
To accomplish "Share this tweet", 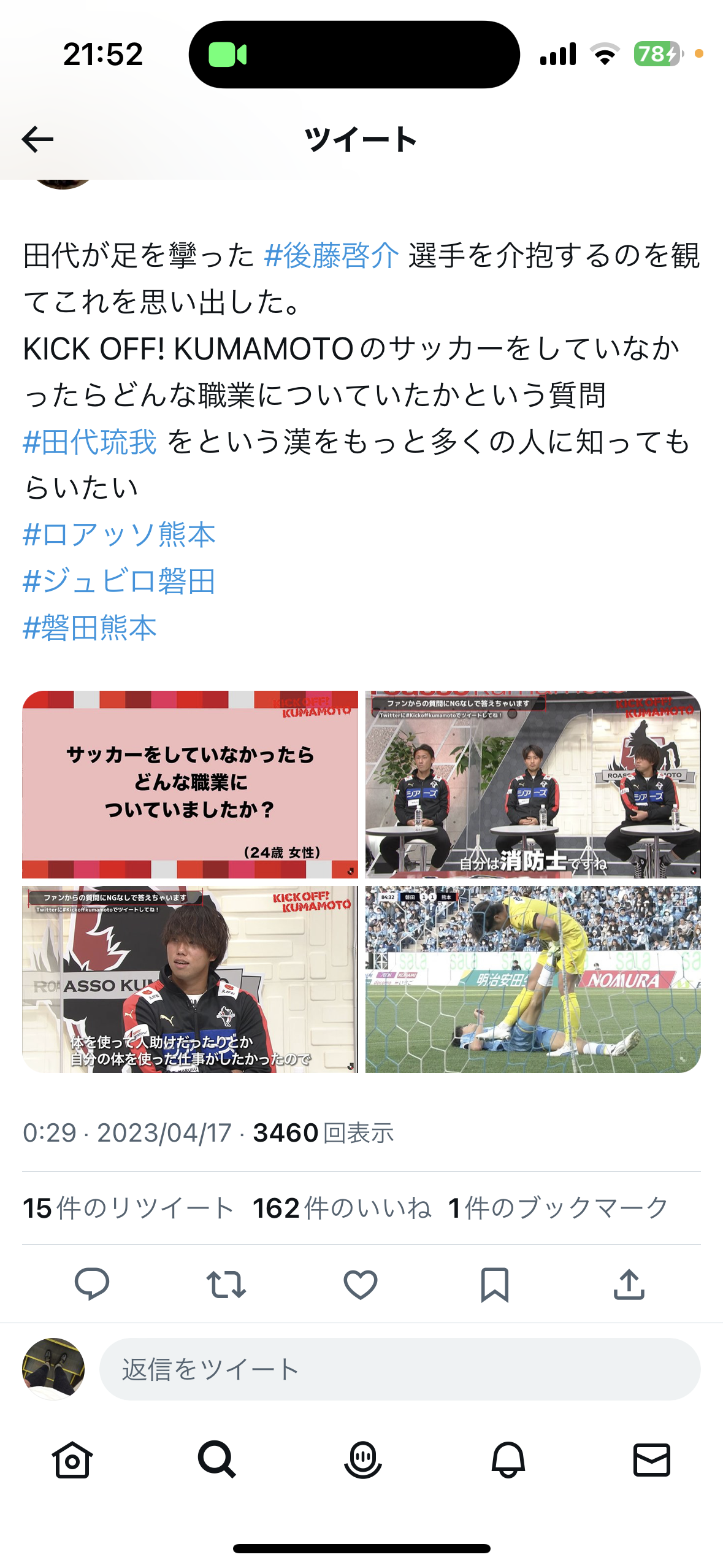I will tap(629, 1284).
